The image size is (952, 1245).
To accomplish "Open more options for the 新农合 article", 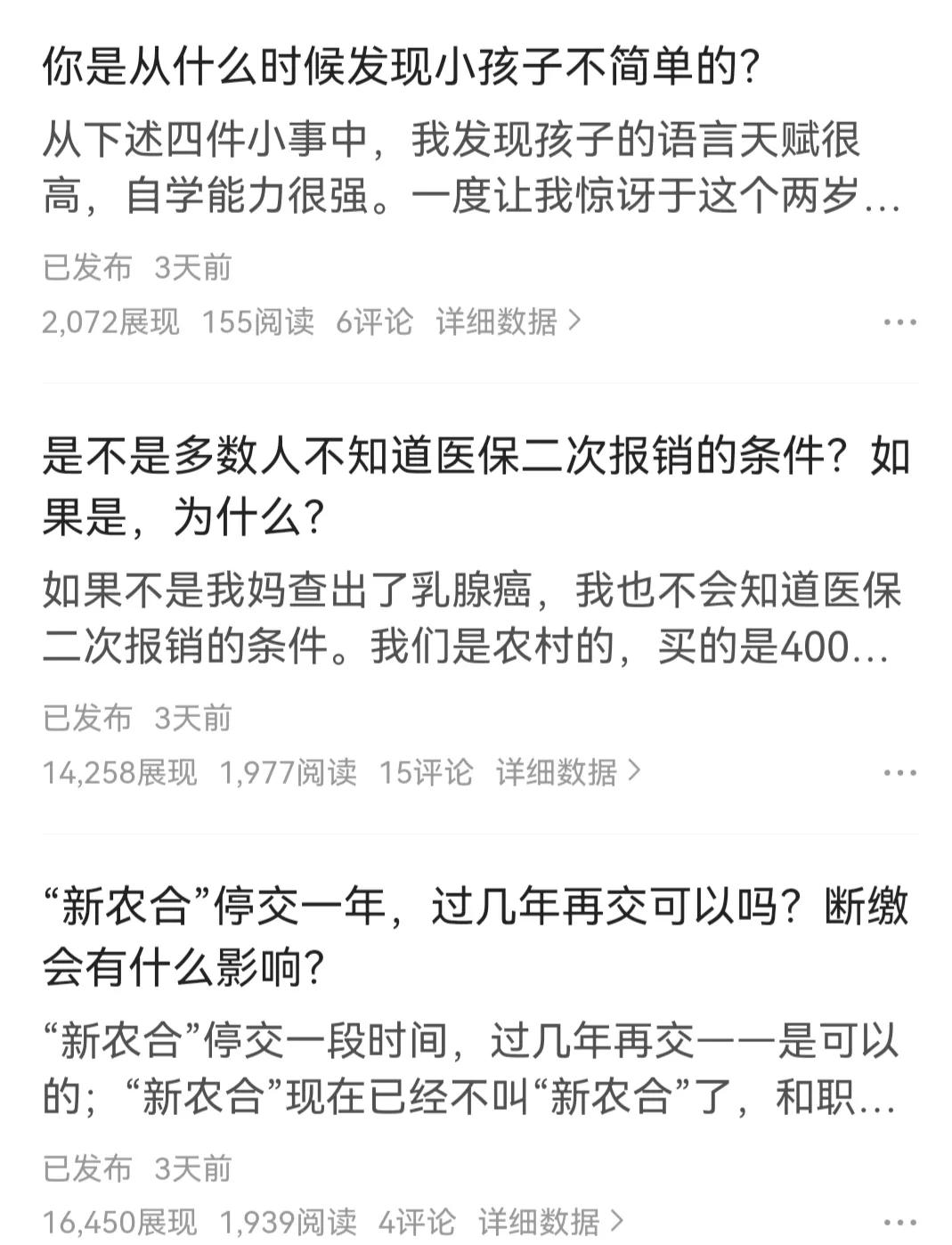I will (901, 1223).
